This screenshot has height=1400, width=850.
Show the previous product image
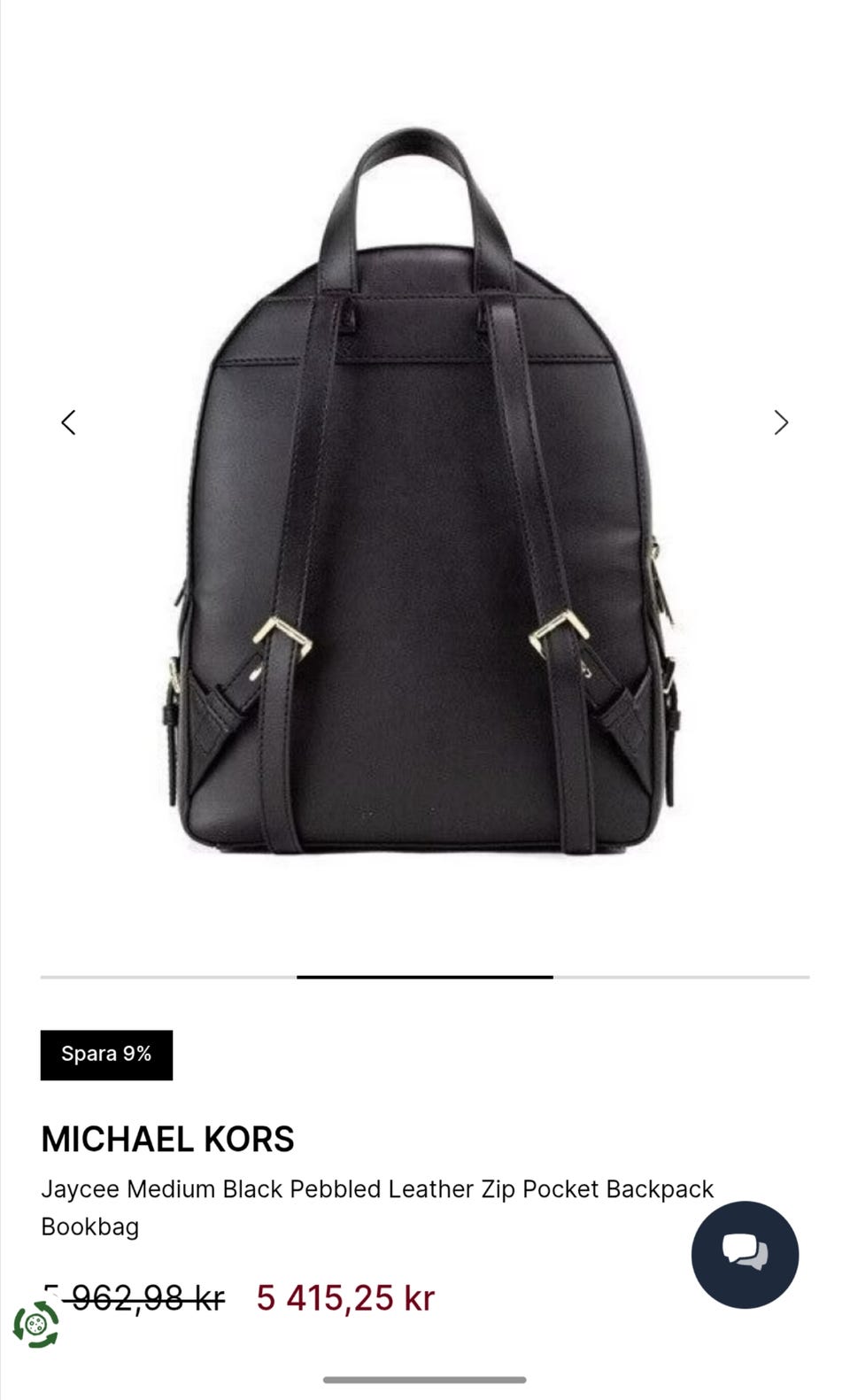pos(68,422)
